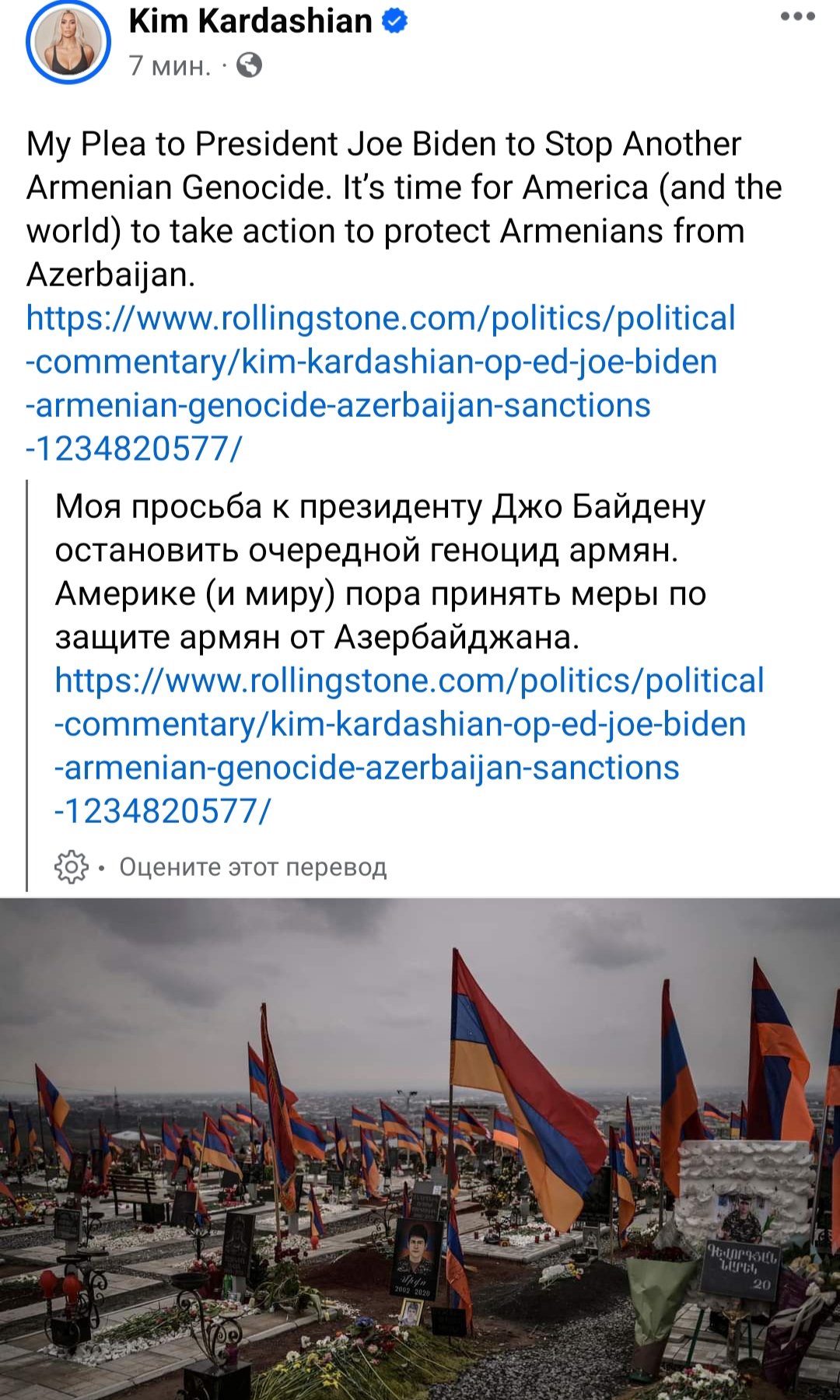Open the Rolling Stone link in Russian translation
840x1400 pixels.
coord(408,725)
